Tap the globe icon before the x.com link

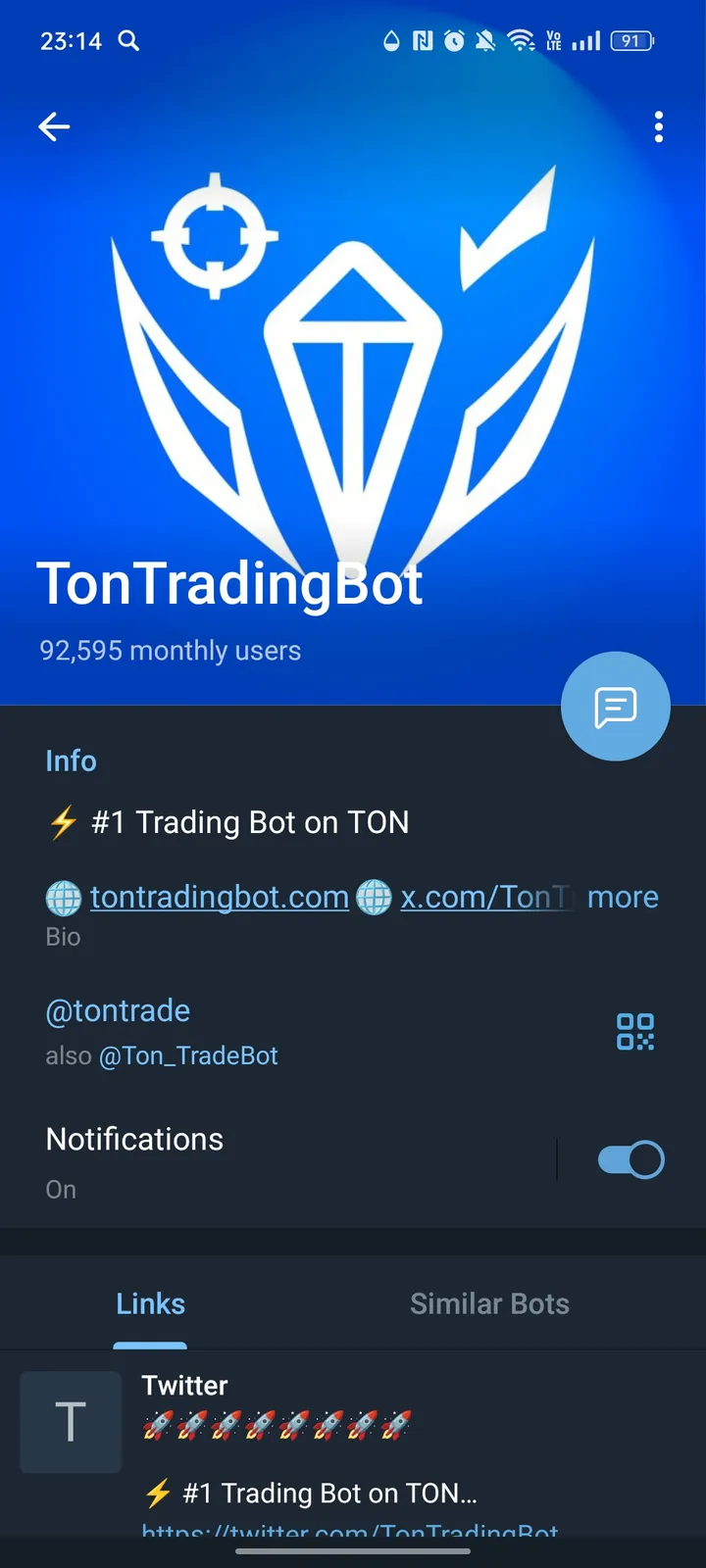(x=373, y=897)
